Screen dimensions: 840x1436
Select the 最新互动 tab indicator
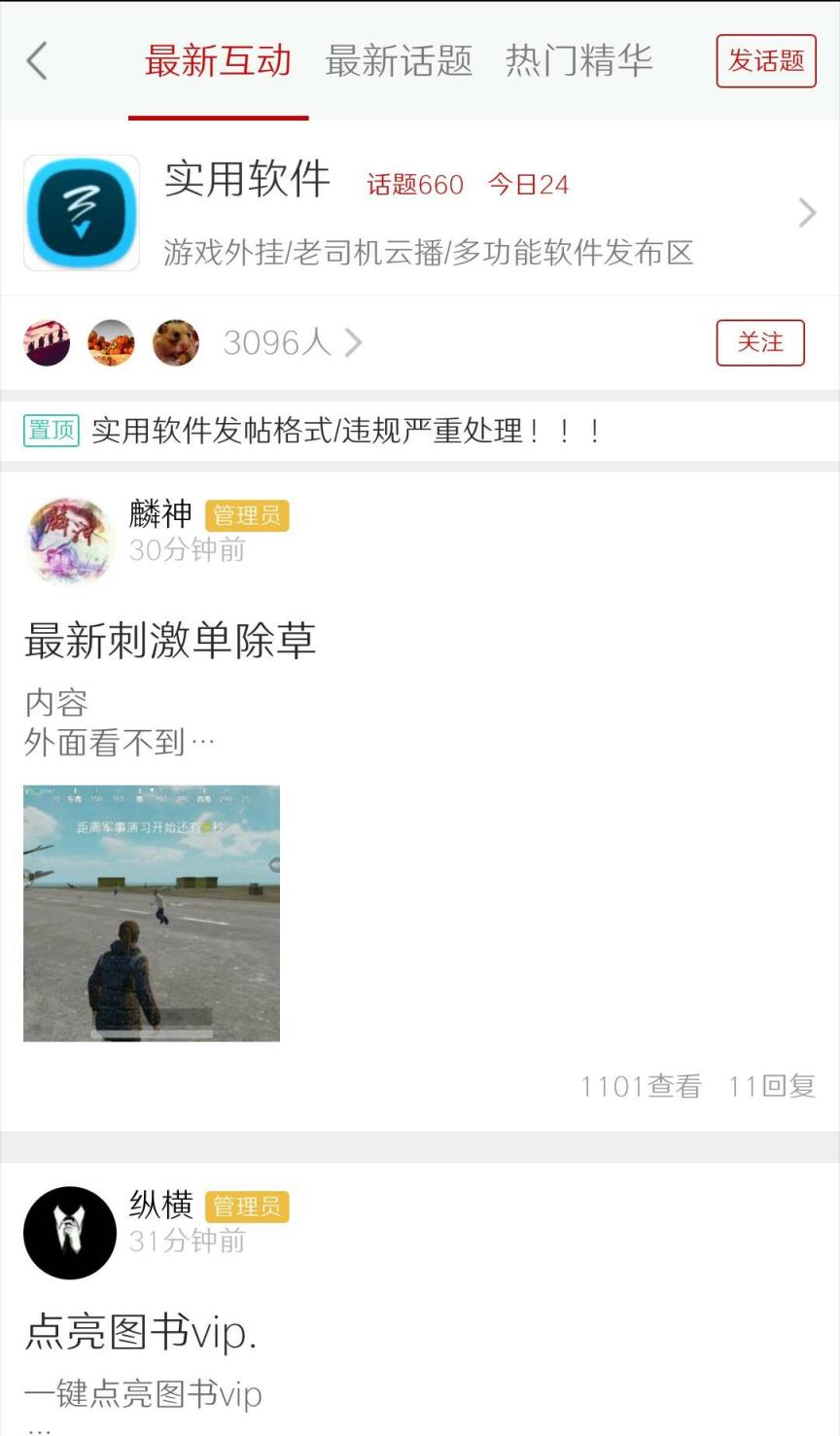click(x=217, y=60)
